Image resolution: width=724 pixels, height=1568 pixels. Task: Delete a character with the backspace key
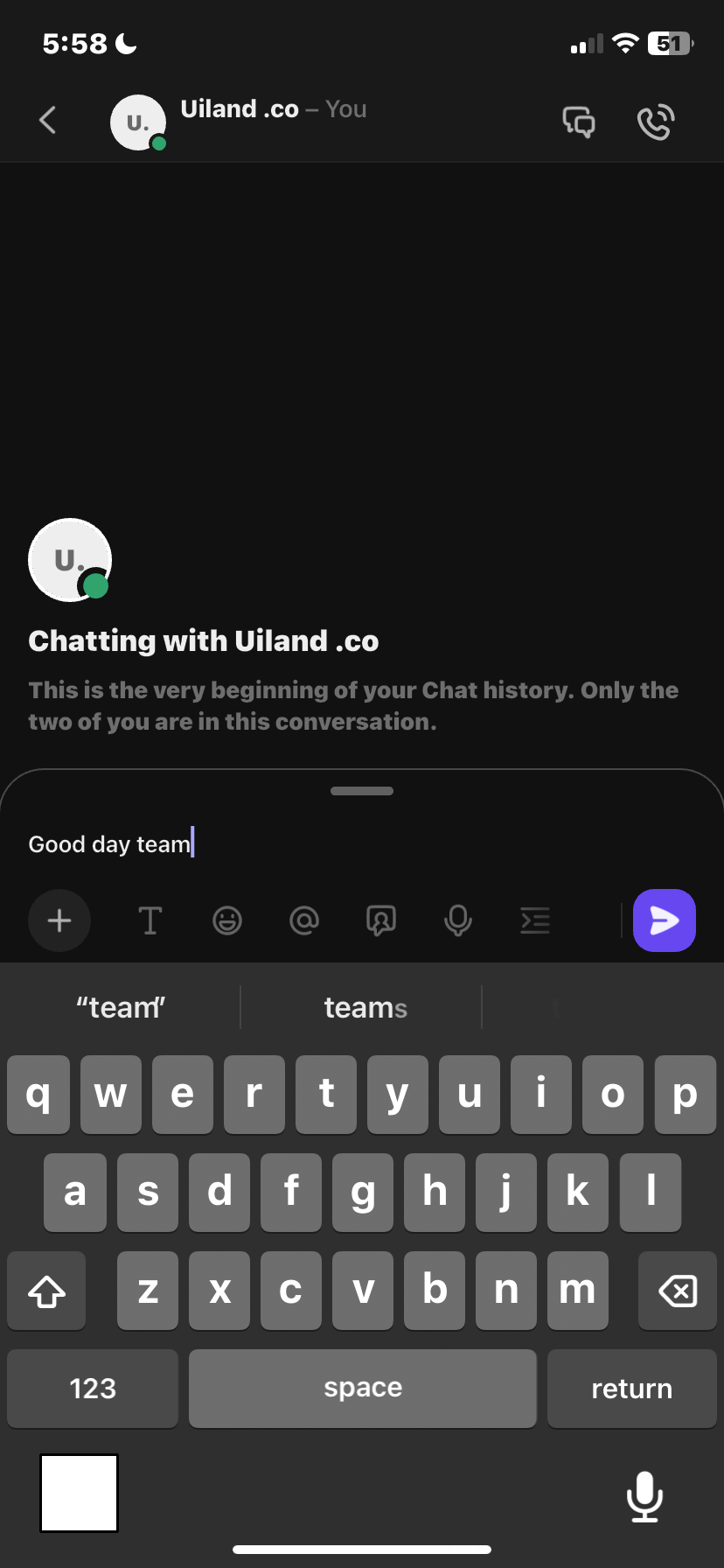click(677, 1290)
